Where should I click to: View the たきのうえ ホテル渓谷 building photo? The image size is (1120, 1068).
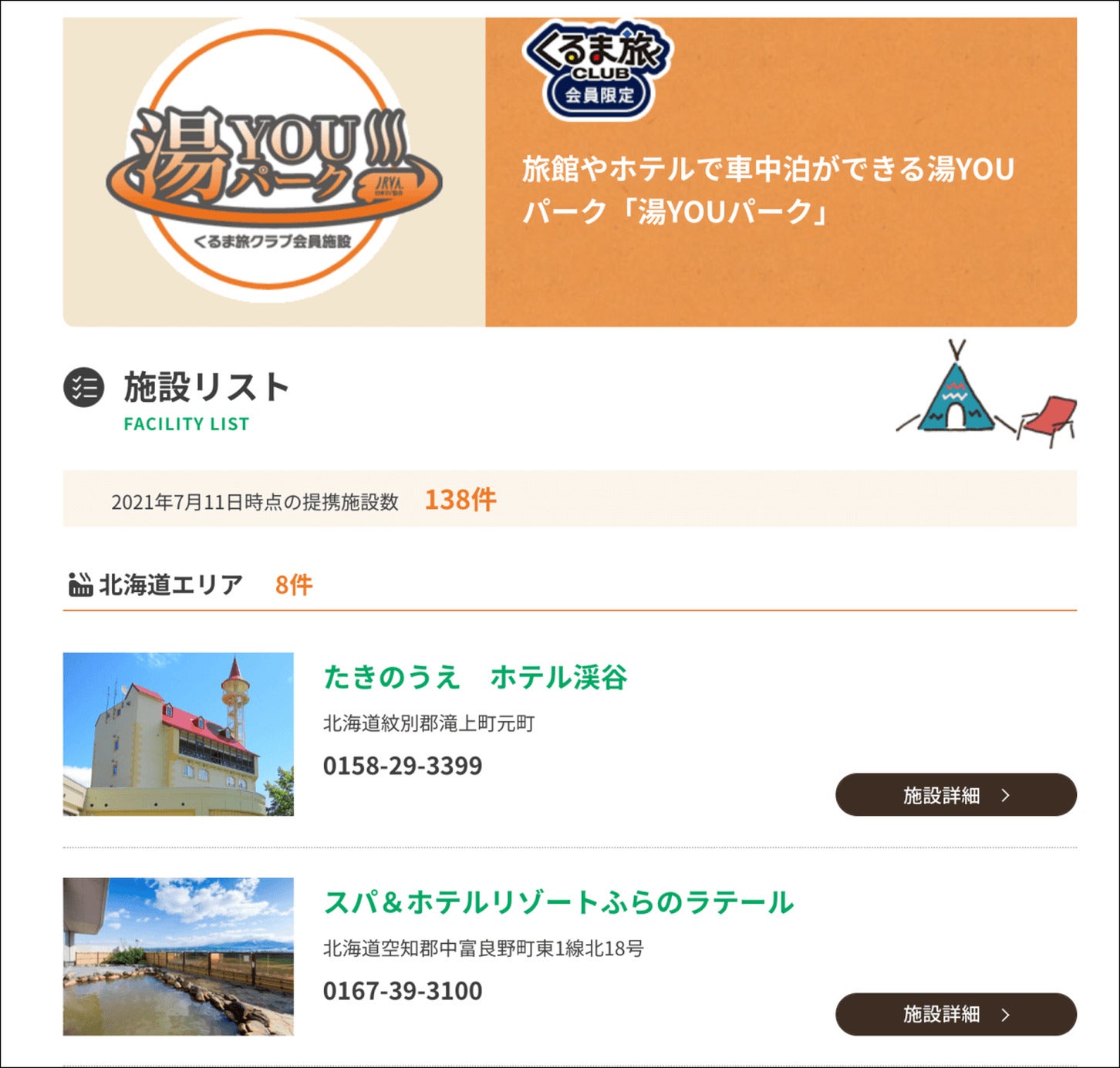point(178,734)
